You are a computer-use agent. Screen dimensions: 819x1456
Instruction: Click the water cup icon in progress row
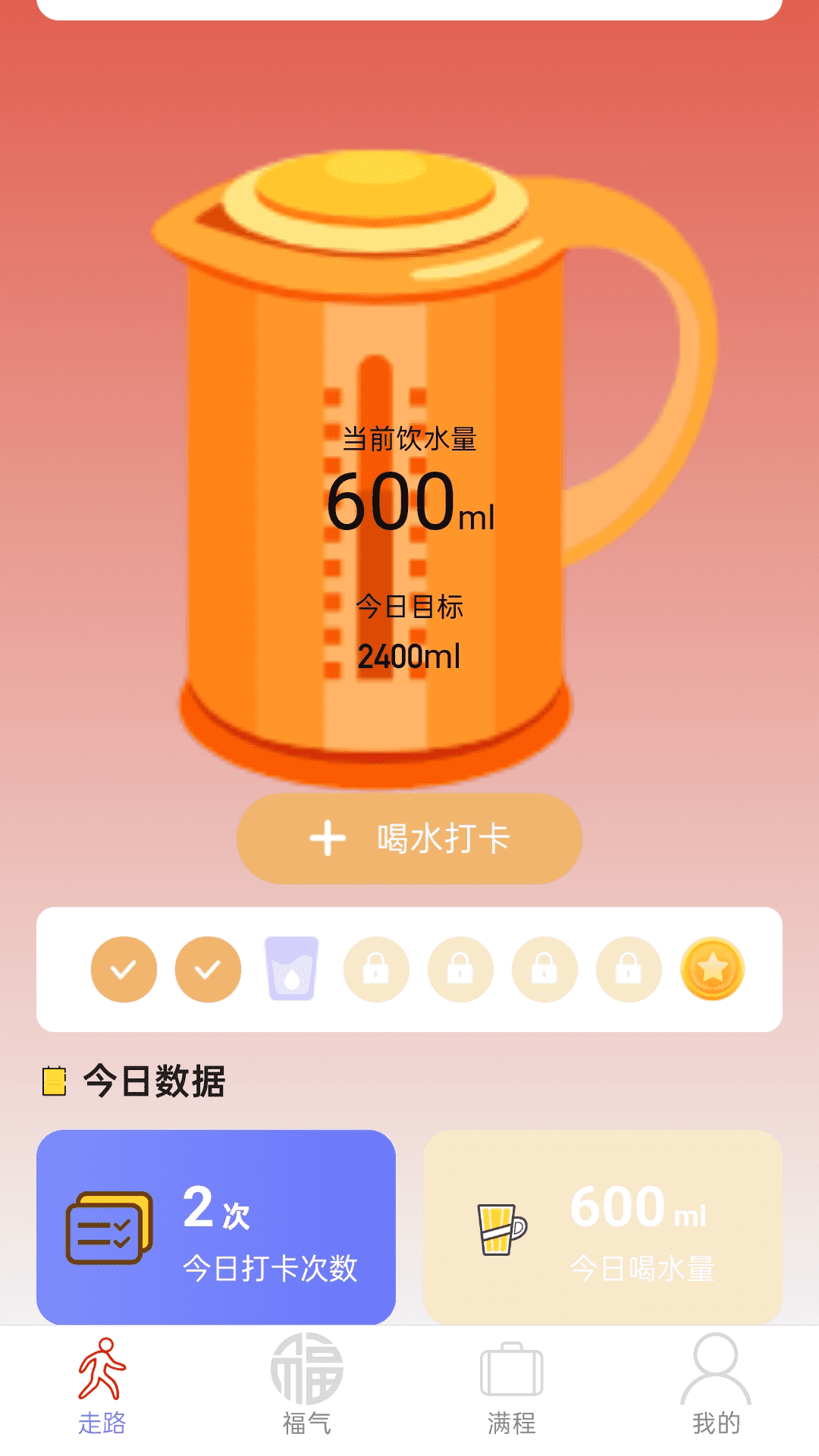click(292, 969)
